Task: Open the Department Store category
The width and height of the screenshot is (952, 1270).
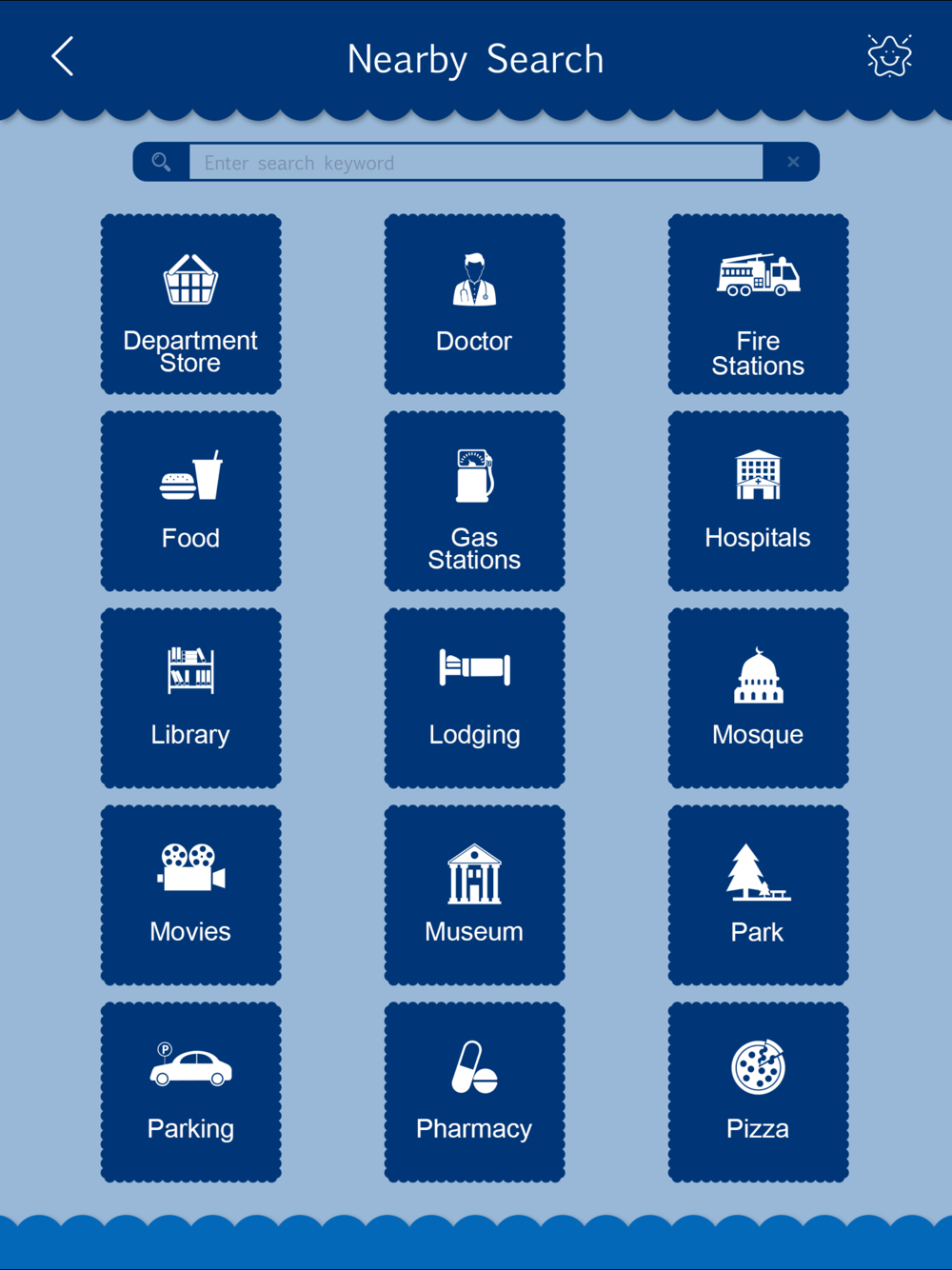Action: click(190, 304)
